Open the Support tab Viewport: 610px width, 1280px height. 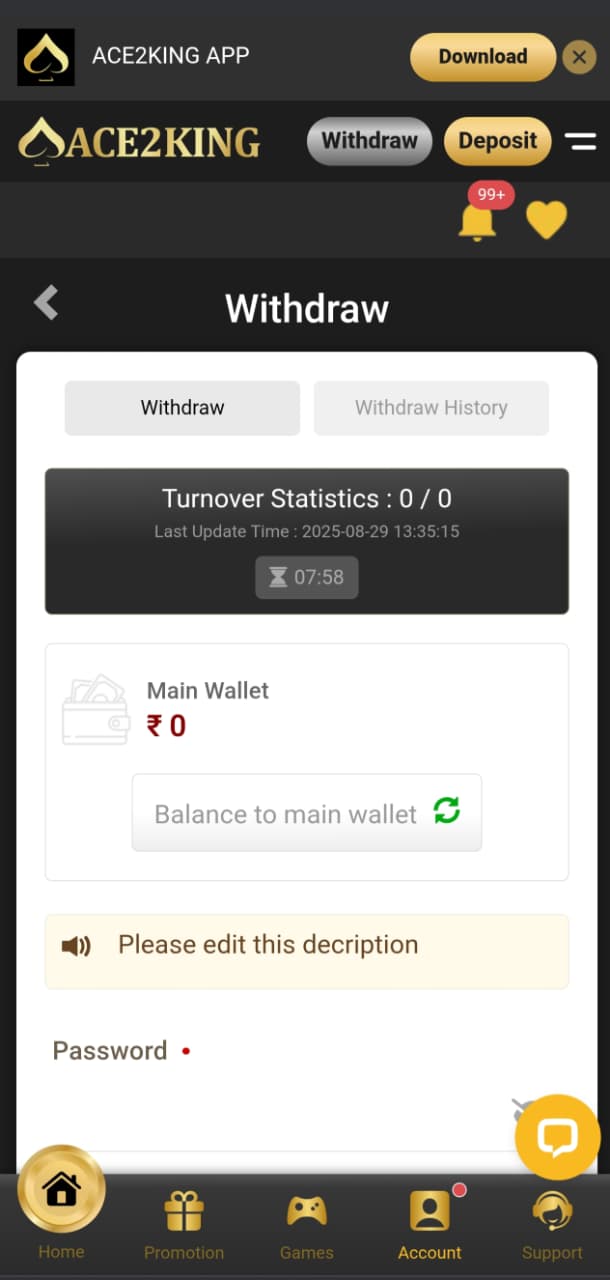552,1225
